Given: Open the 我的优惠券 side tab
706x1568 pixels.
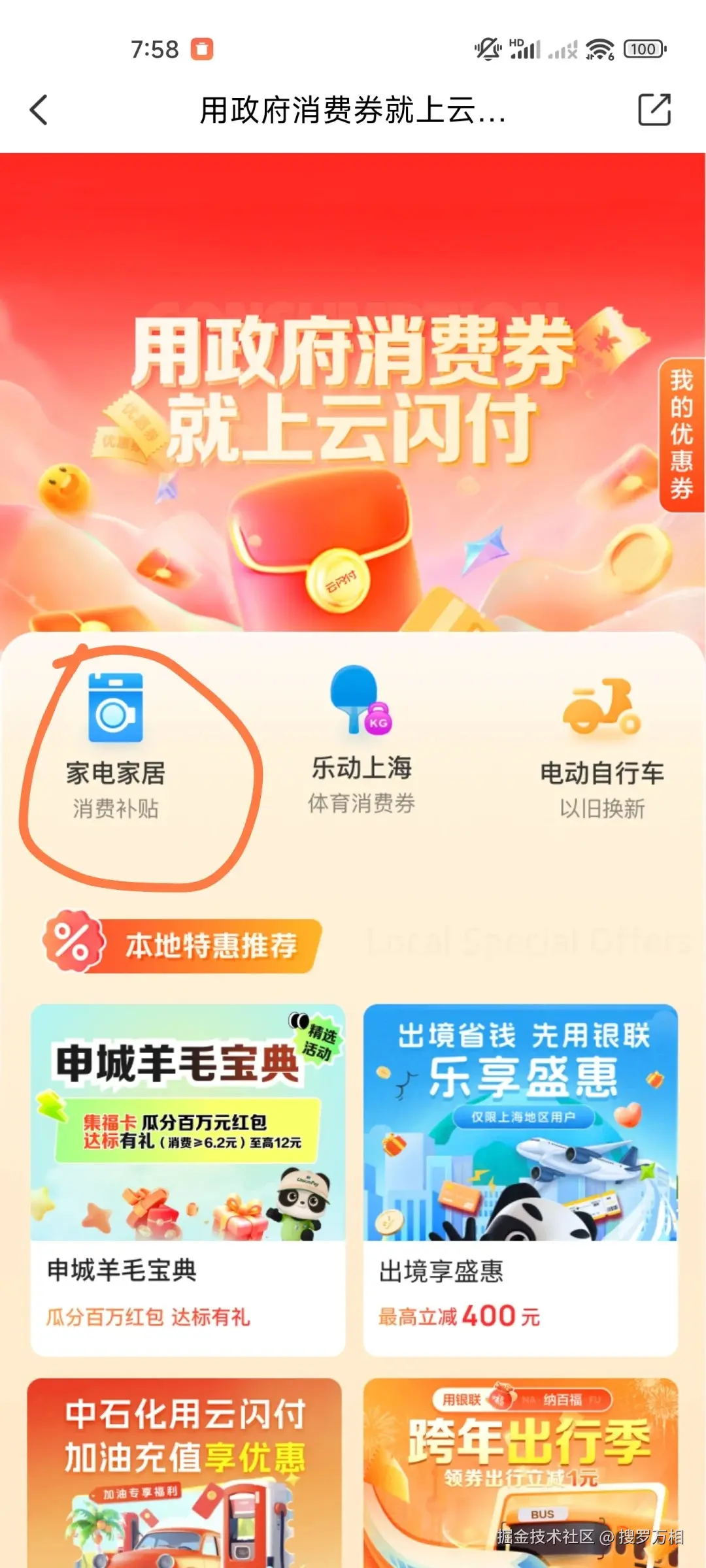Looking at the screenshot, I should point(681,434).
